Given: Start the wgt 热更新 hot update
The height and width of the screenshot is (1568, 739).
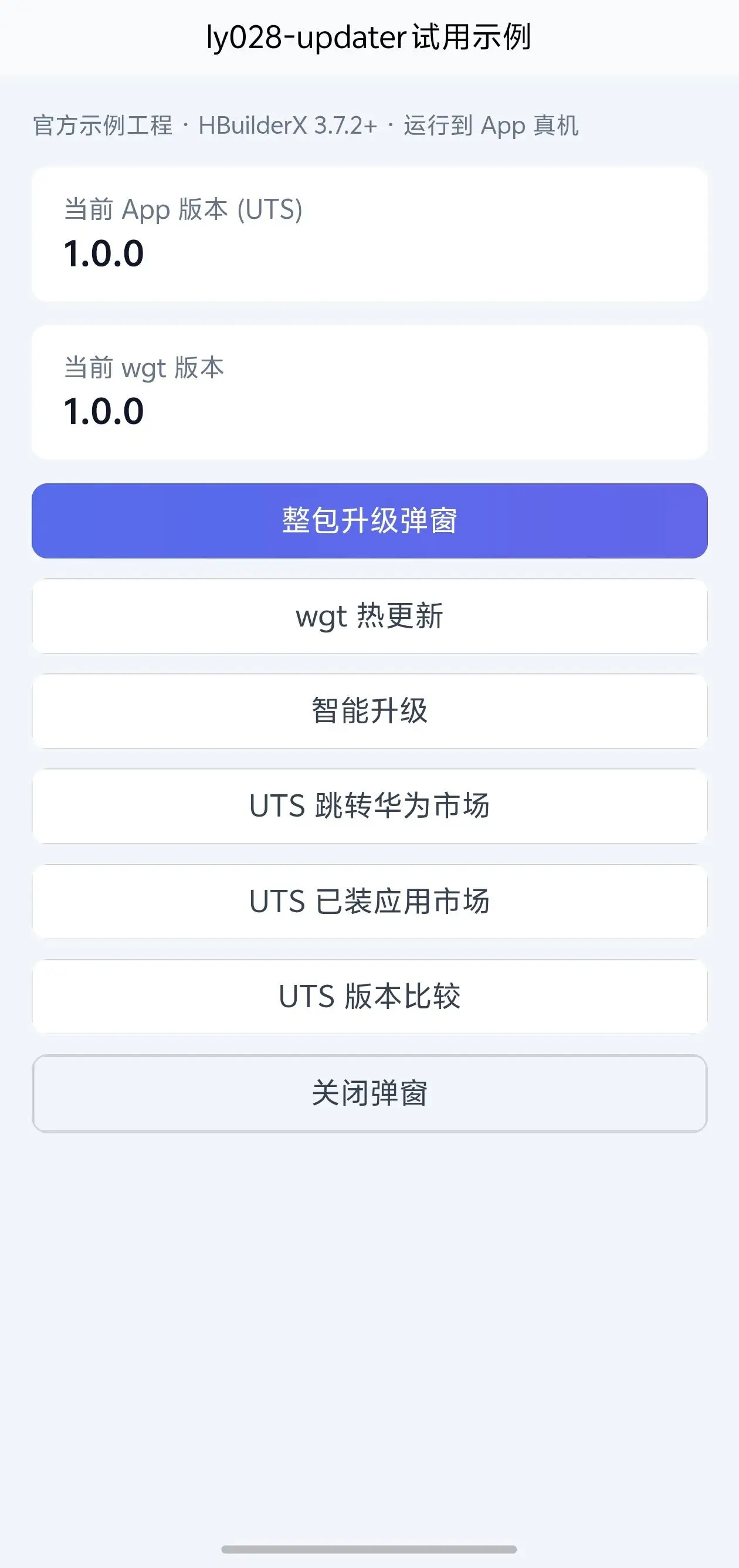Looking at the screenshot, I should tap(369, 616).
